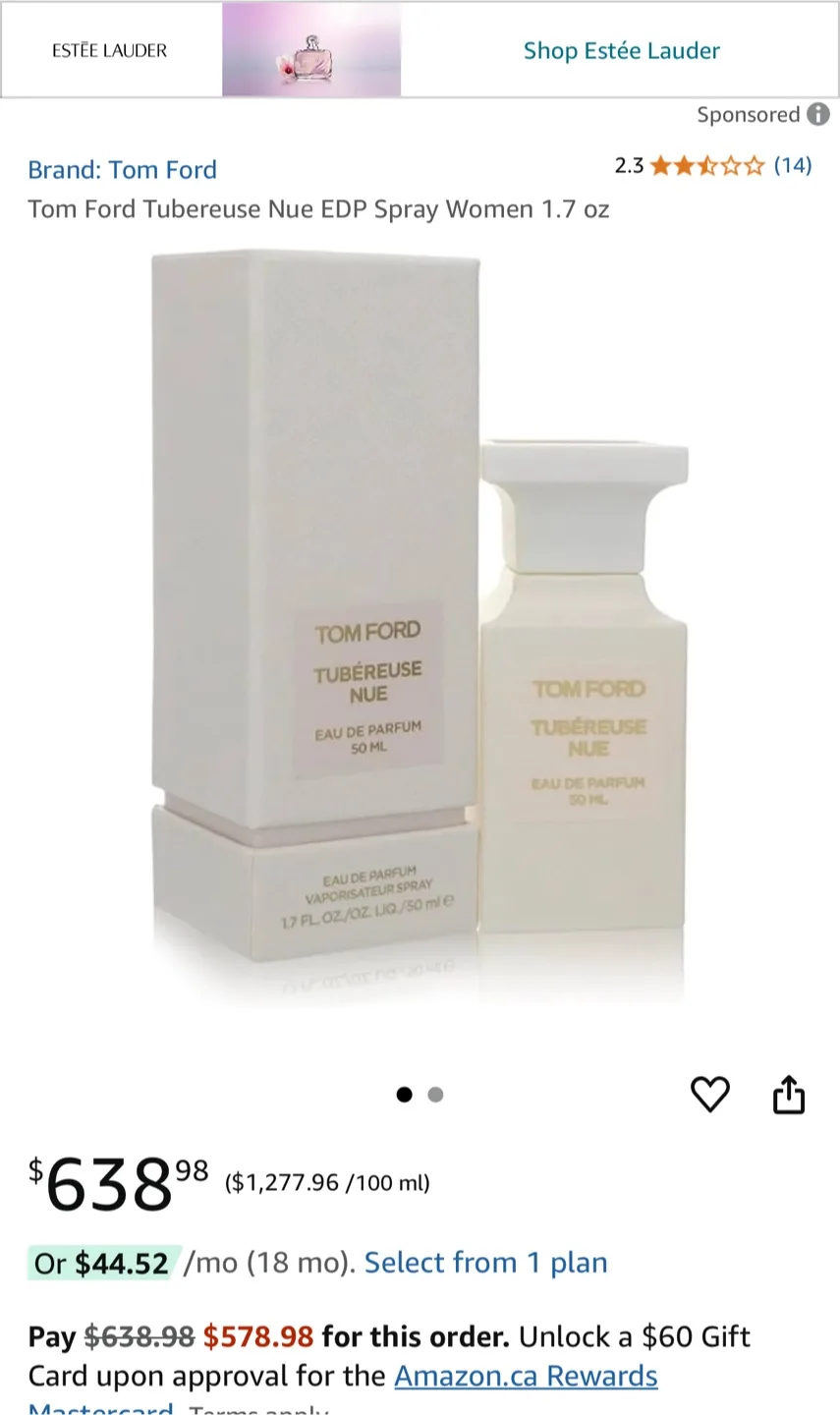
Task: Click the heart icon to save item
Action: [x=711, y=1094]
